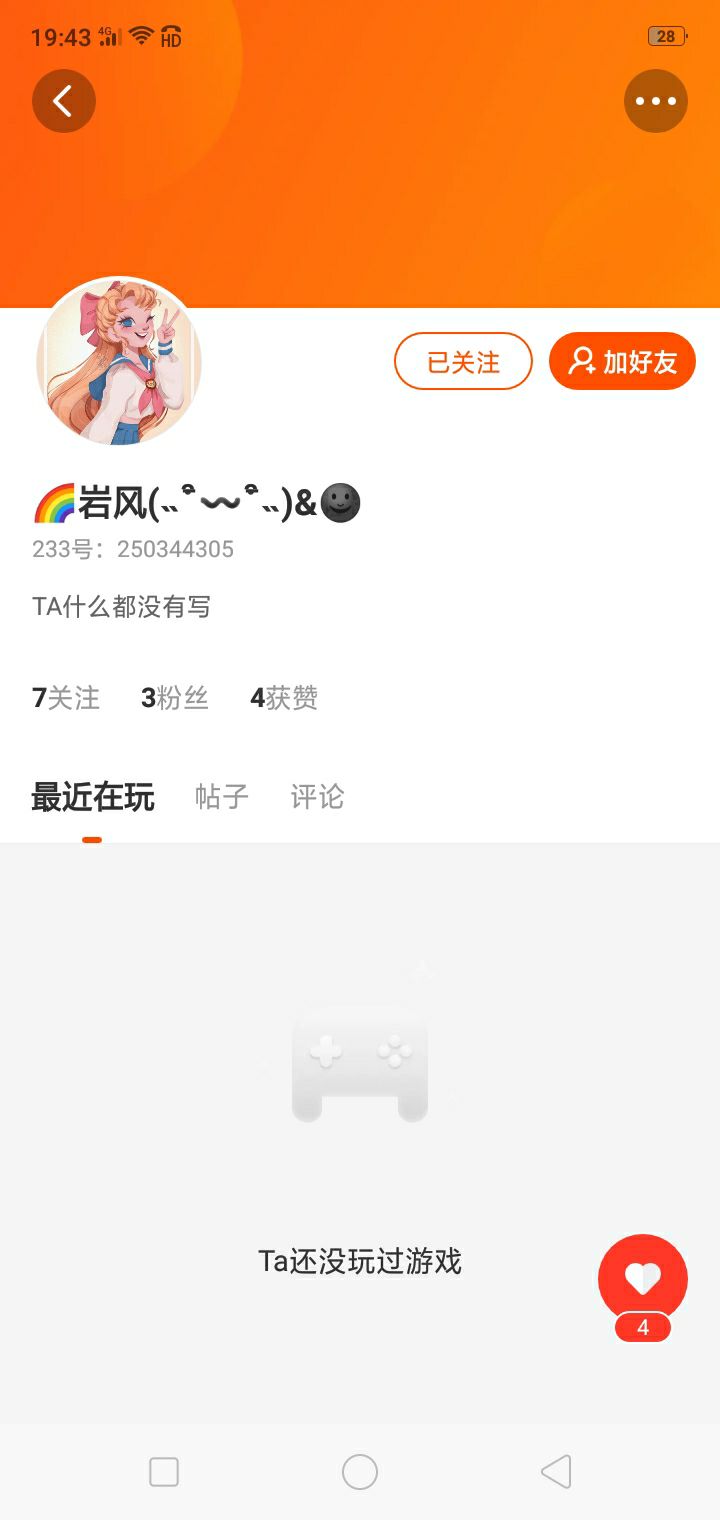Like this profile with the heart button
This screenshot has height=1520, width=720.
point(643,1279)
